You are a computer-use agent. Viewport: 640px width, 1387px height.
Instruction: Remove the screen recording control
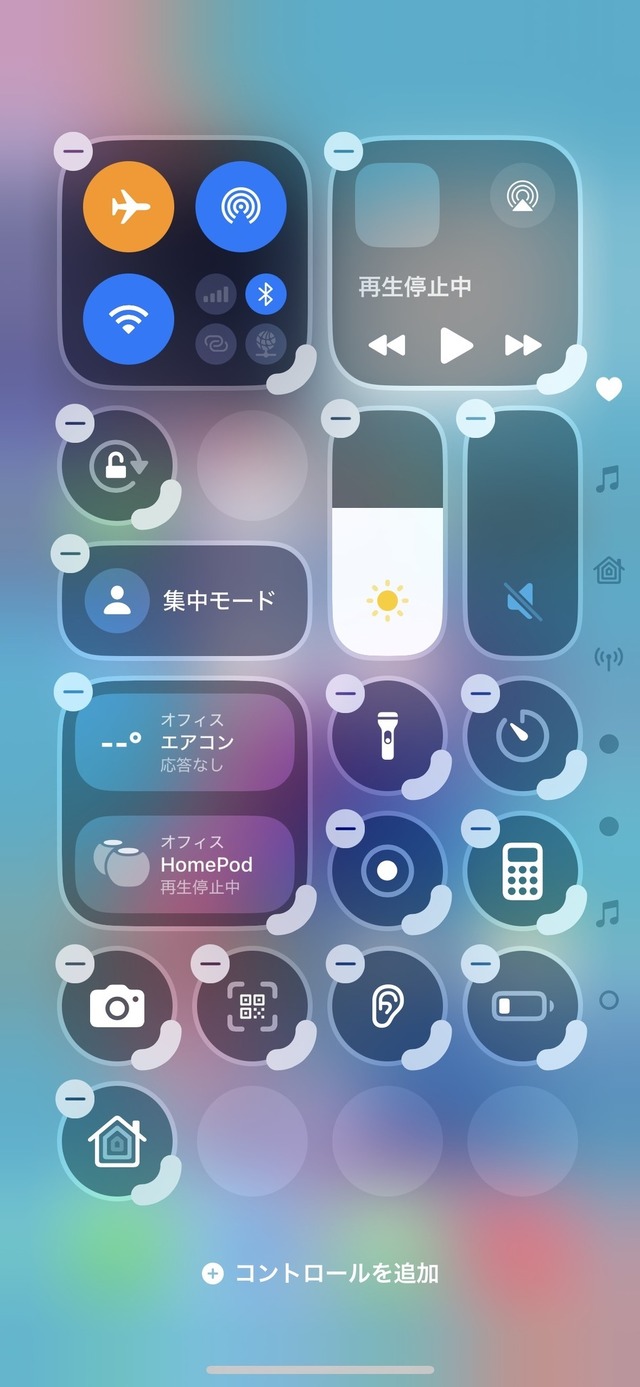[346, 827]
